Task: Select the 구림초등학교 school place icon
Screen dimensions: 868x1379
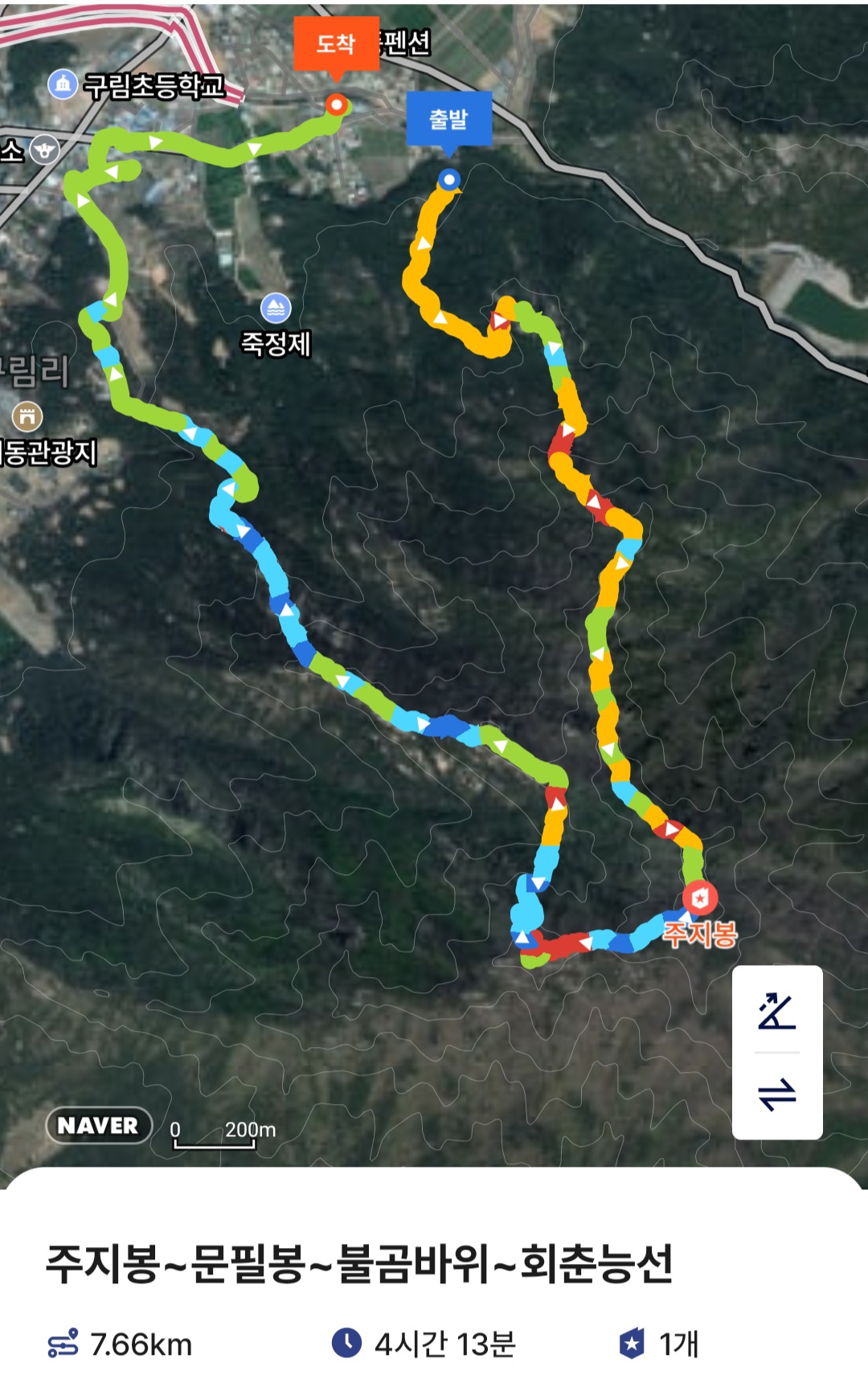Action: 63,84
